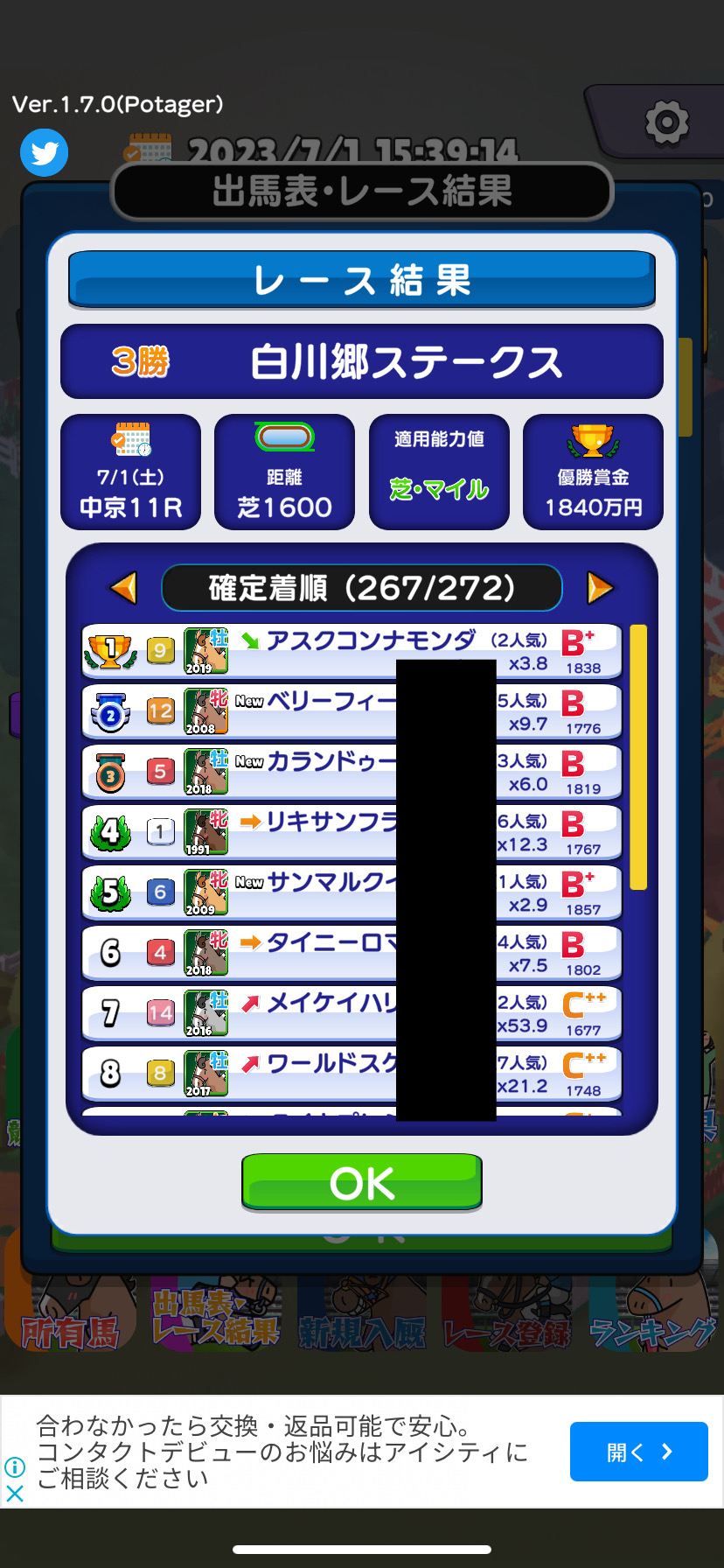724x1568 pixels.
Task: Open seventh-place horse メイケイハリ row
Action: [352, 1013]
